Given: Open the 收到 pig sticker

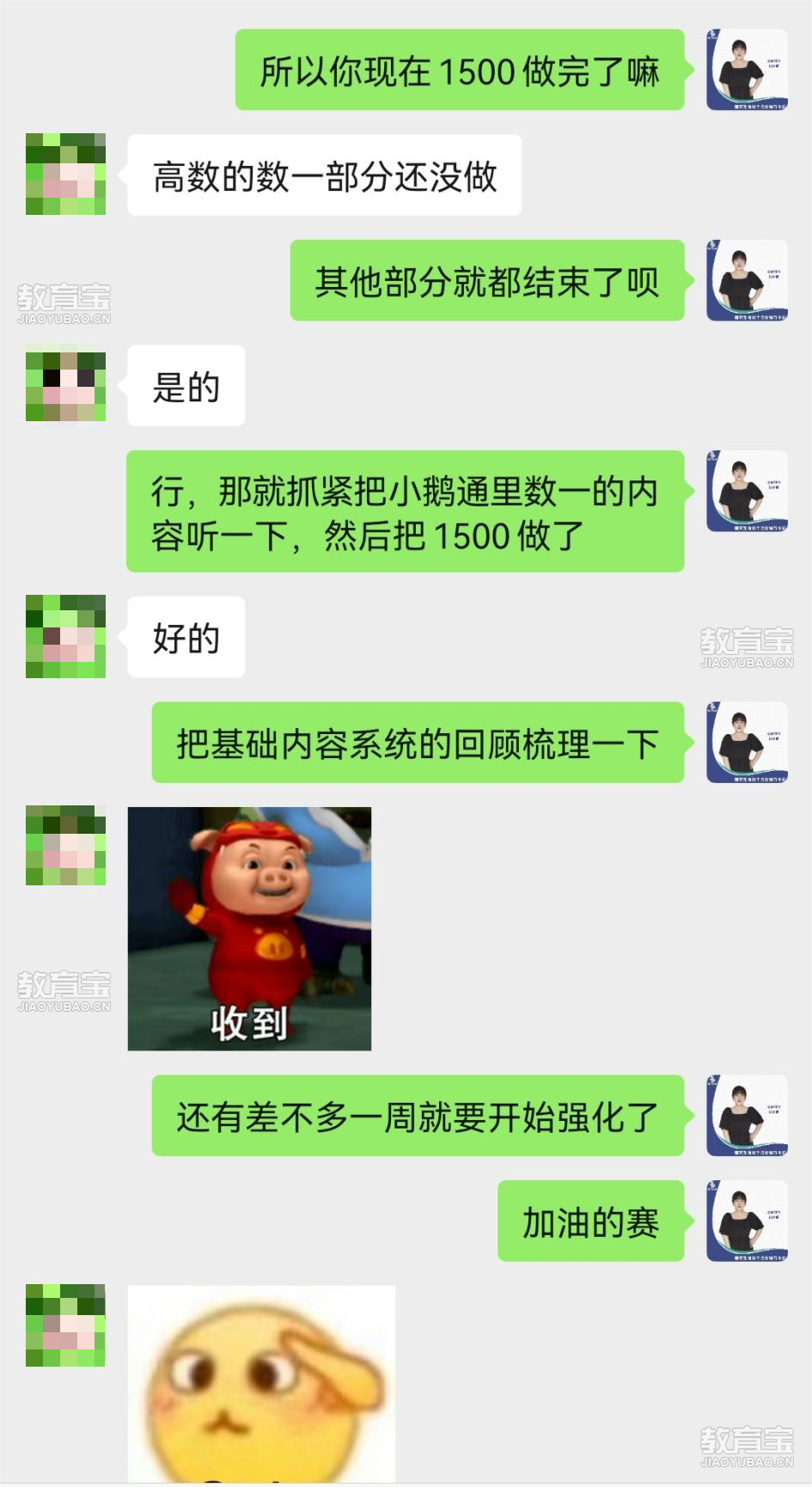Looking at the screenshot, I should click(x=249, y=928).
